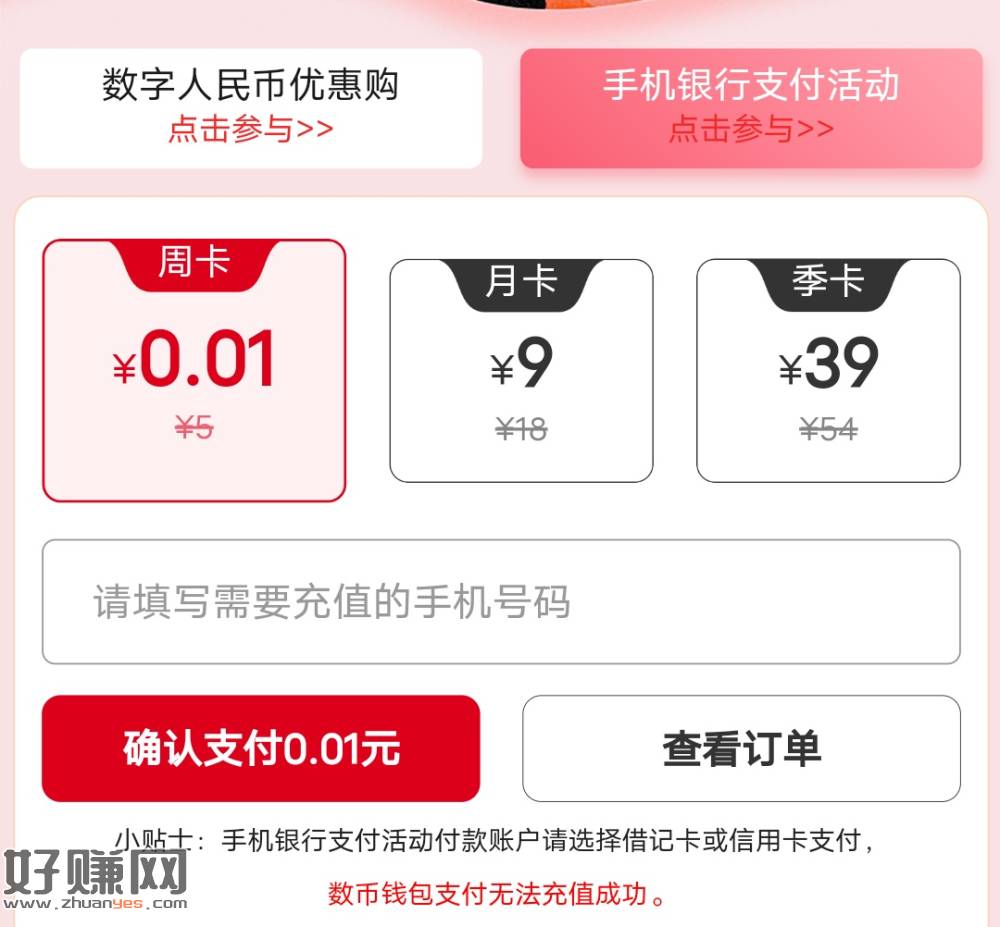Screen dimensions: 1000x927
Task: Open 数字人民币优惠购 activity
Action: tap(250, 108)
